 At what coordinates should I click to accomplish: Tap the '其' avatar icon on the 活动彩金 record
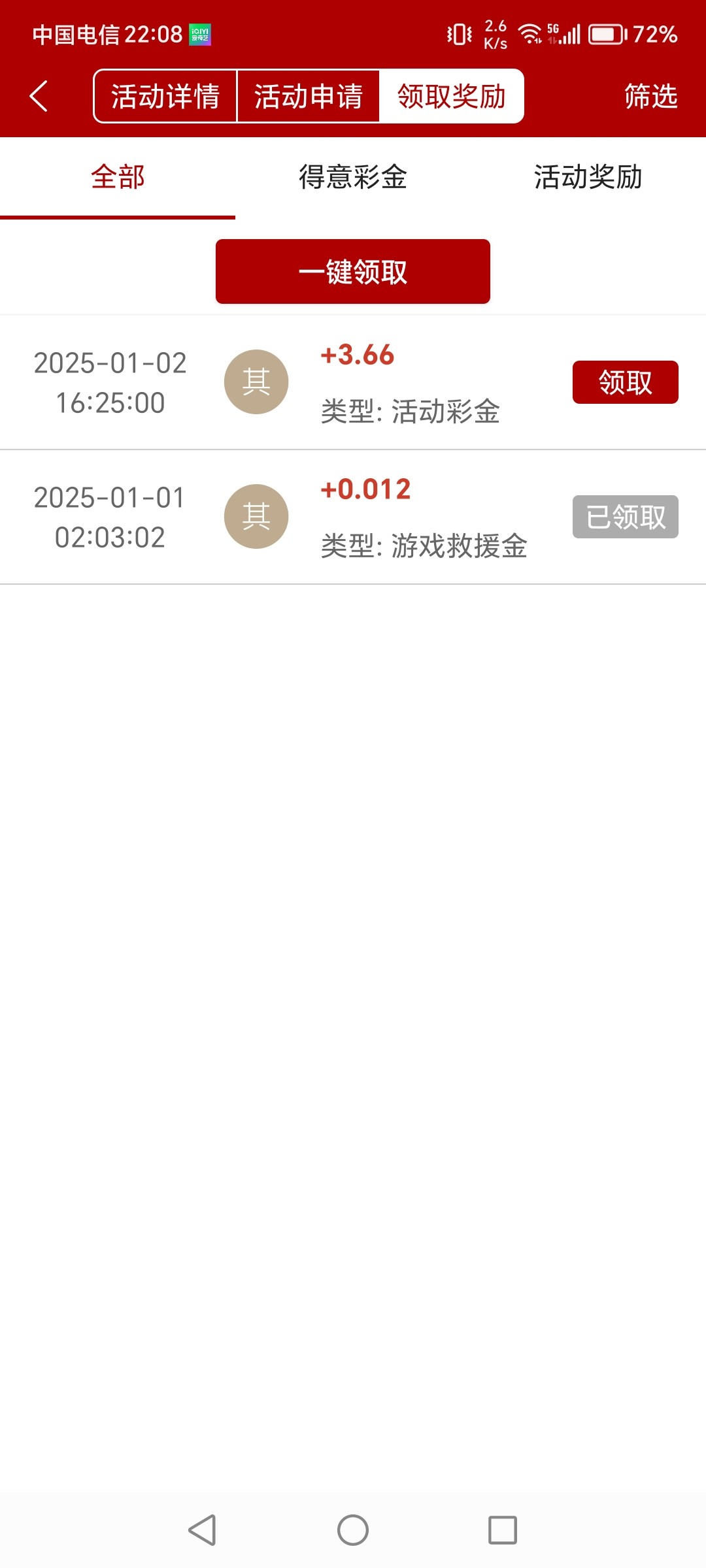pos(256,382)
